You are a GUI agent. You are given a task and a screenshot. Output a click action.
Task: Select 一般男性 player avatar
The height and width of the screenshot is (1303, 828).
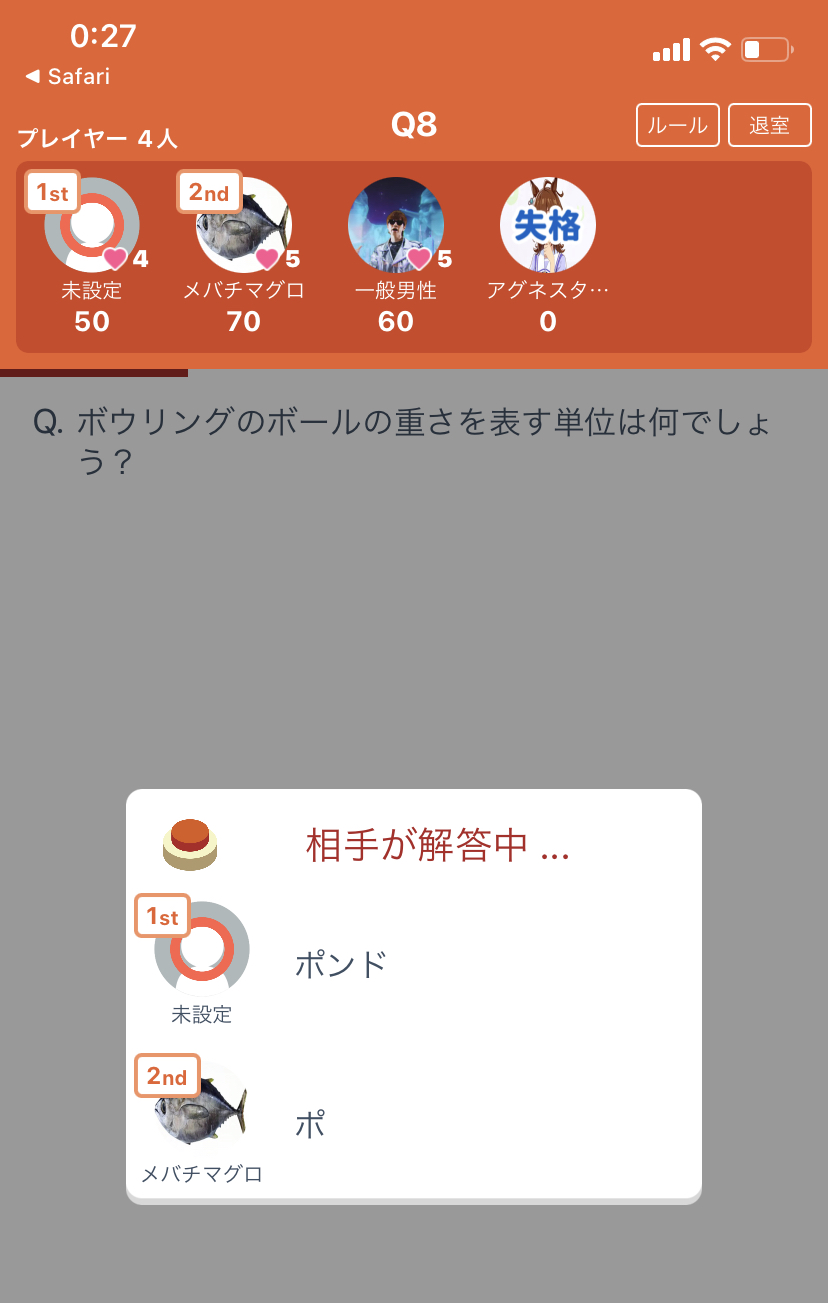click(x=396, y=225)
